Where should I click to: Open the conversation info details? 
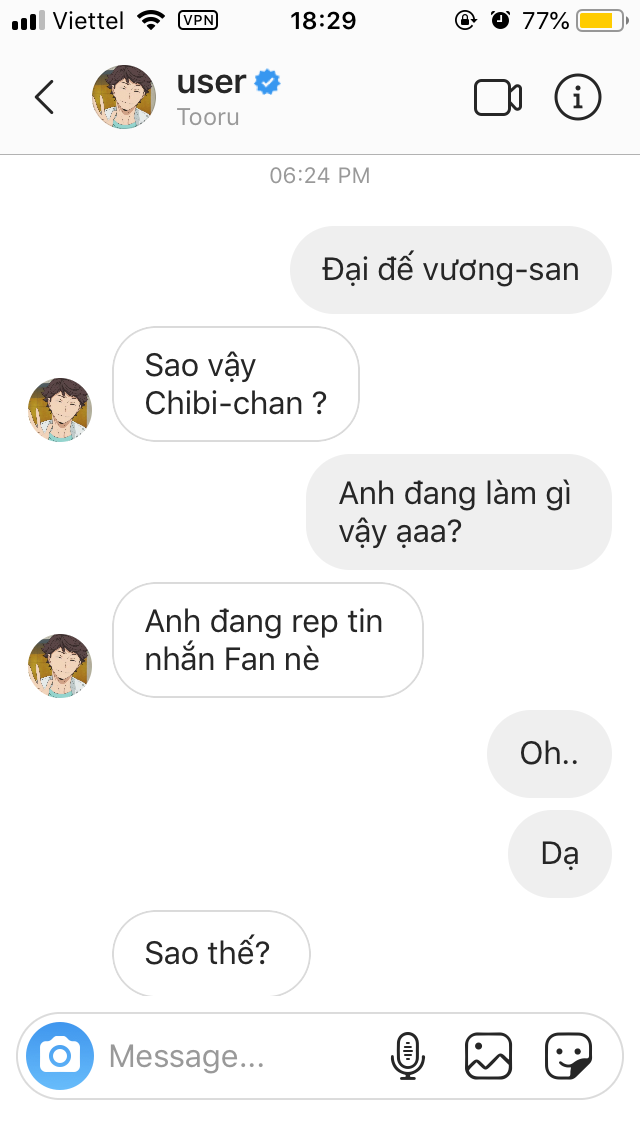point(577,97)
